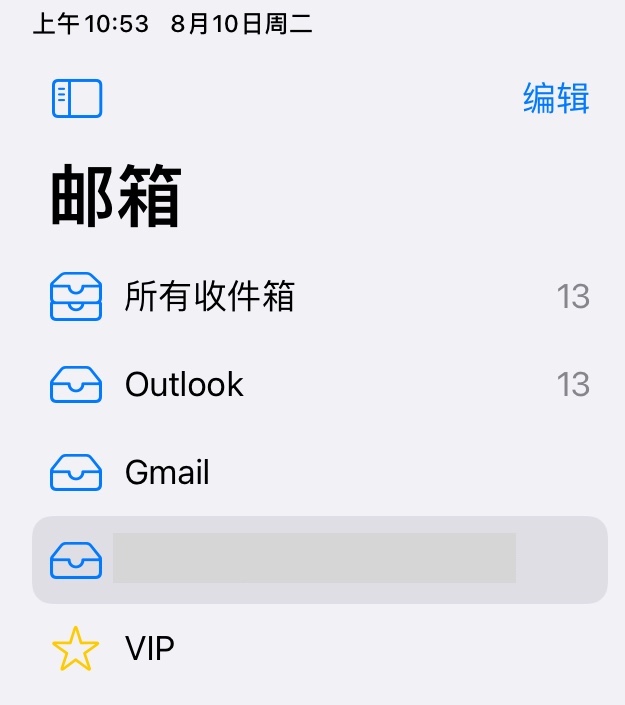Open 所有收件箱 mailbox
This screenshot has width=625, height=705.
click(x=210, y=296)
